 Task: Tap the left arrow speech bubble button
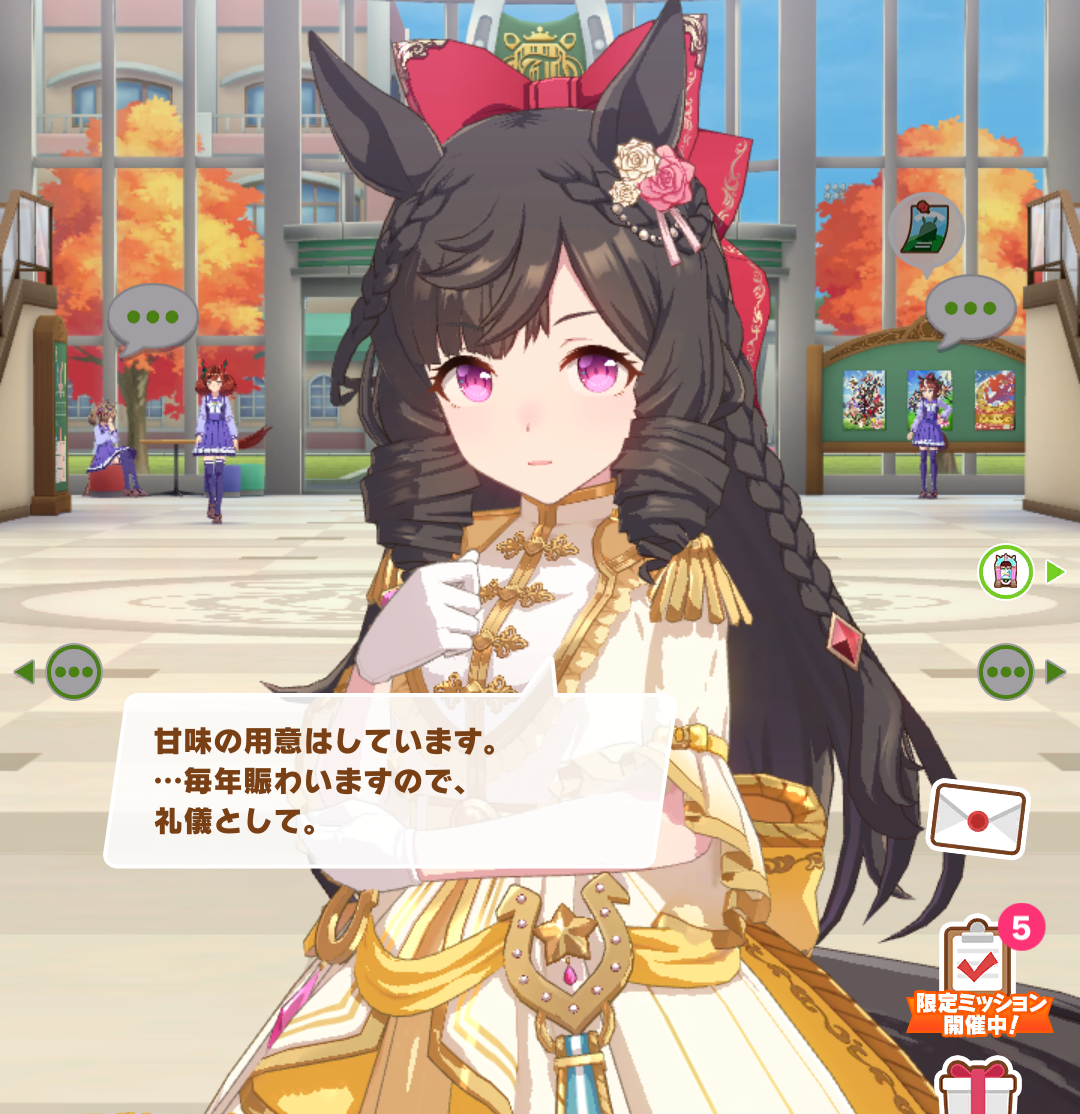coord(73,672)
